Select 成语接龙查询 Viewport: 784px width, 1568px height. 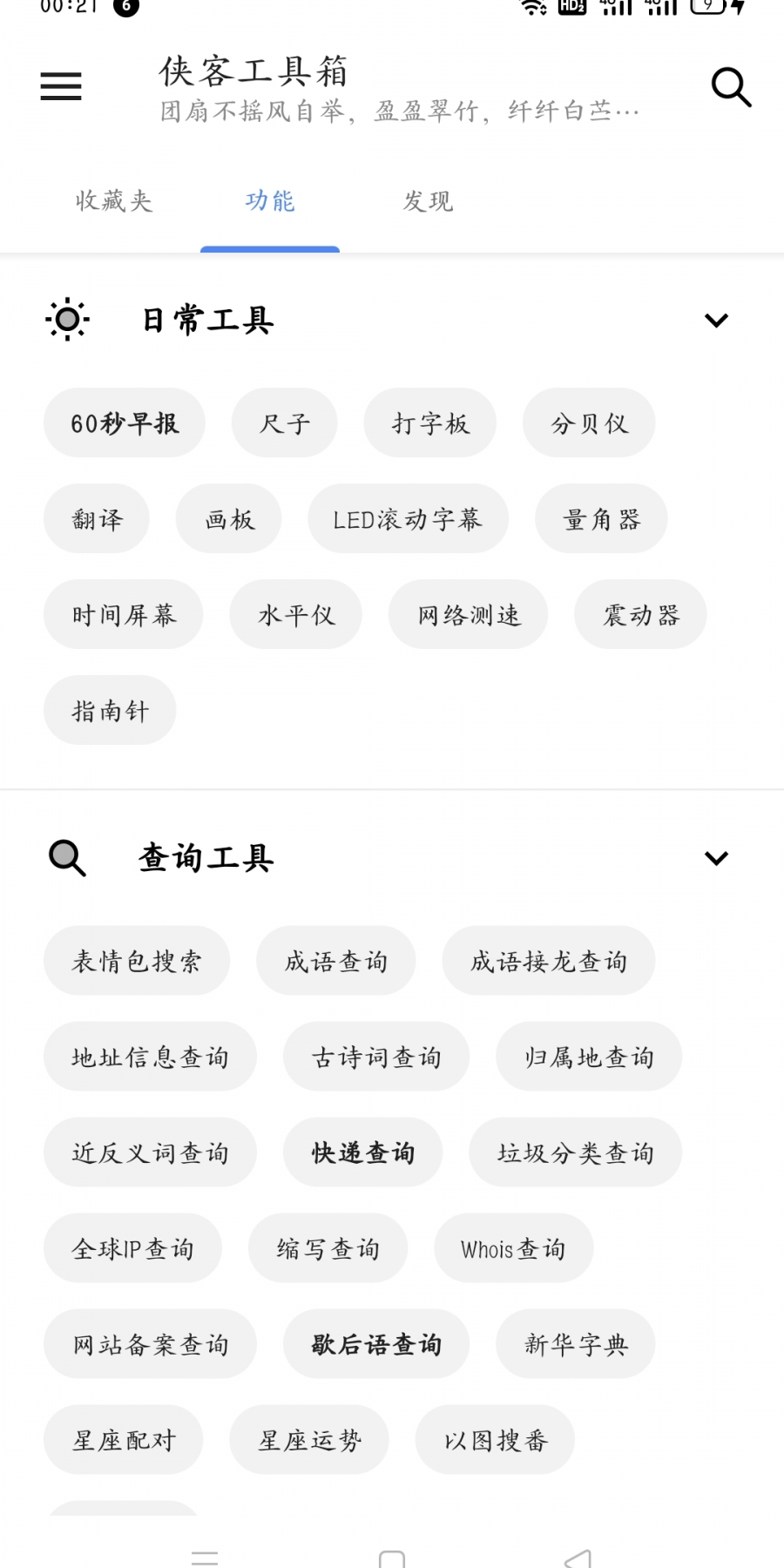coord(549,960)
